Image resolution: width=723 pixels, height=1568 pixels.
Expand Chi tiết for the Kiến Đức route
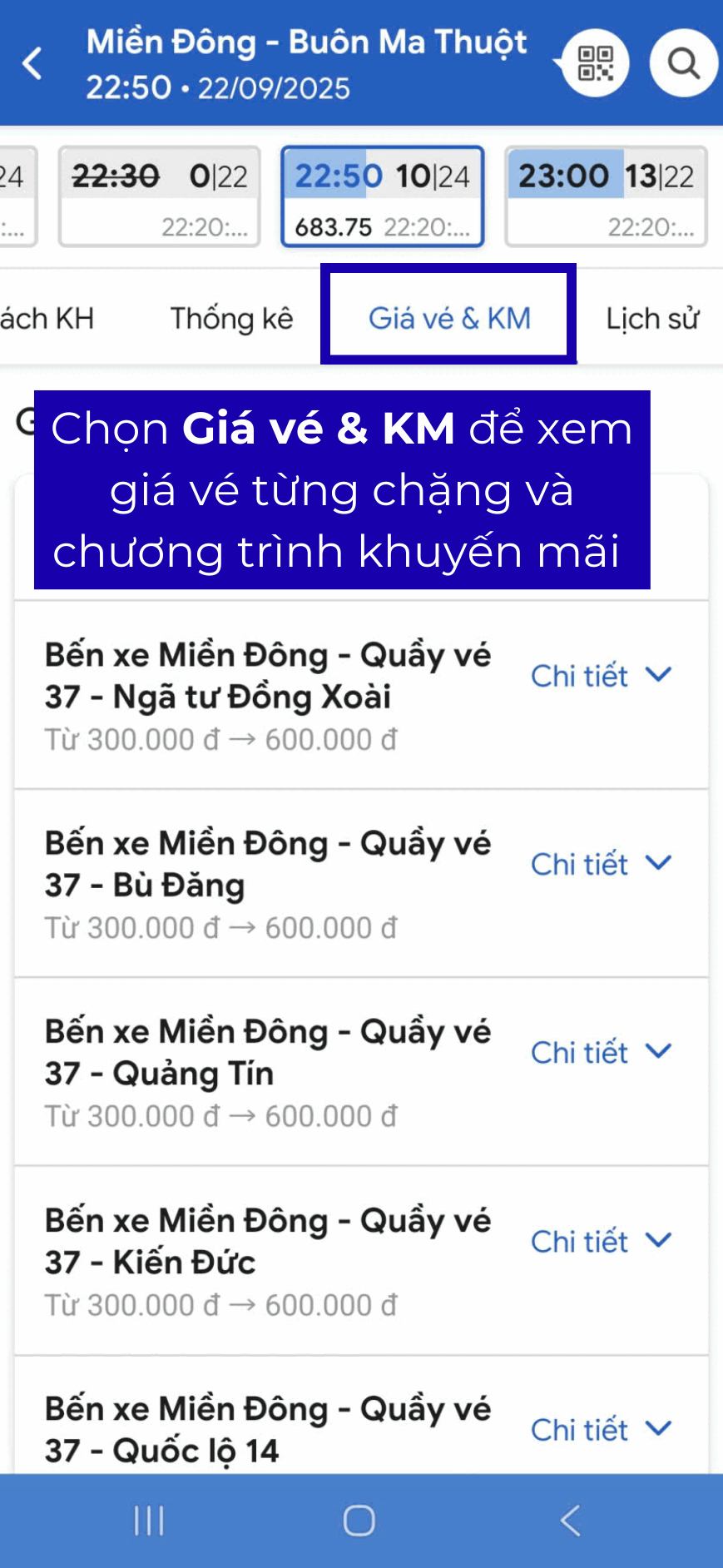[x=600, y=1241]
